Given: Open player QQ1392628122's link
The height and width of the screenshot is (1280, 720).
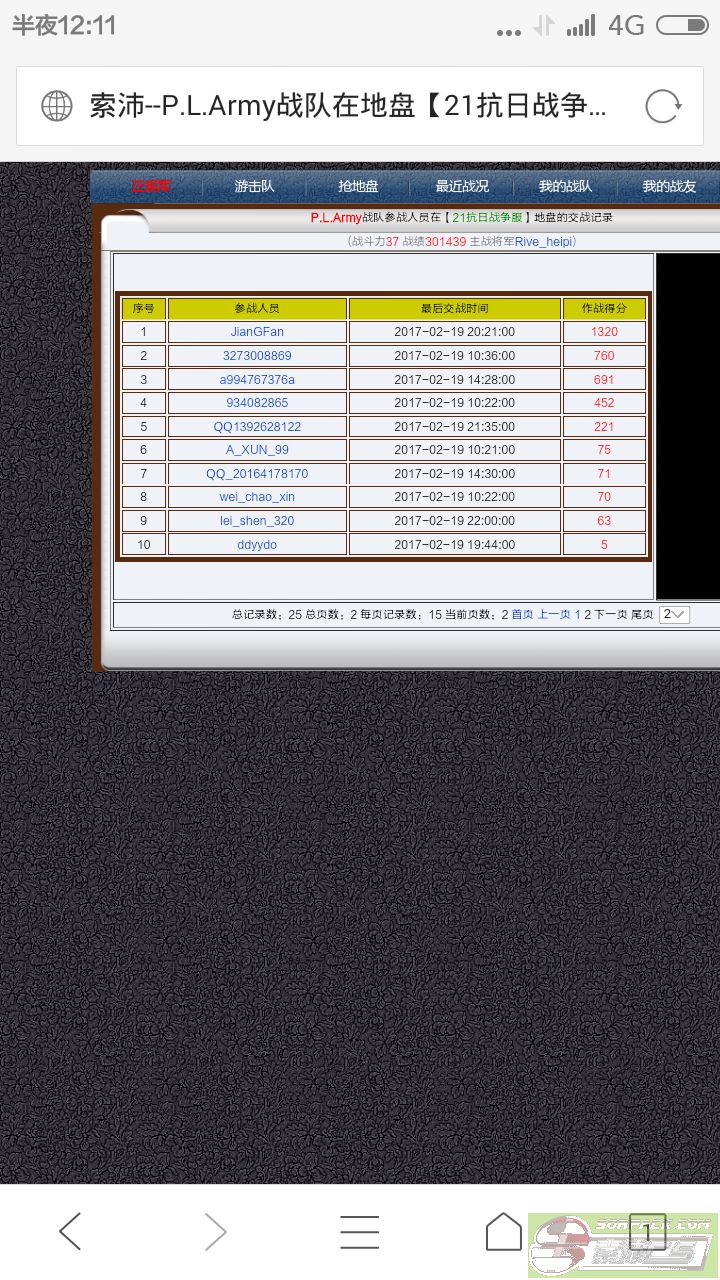Looking at the screenshot, I should (257, 427).
